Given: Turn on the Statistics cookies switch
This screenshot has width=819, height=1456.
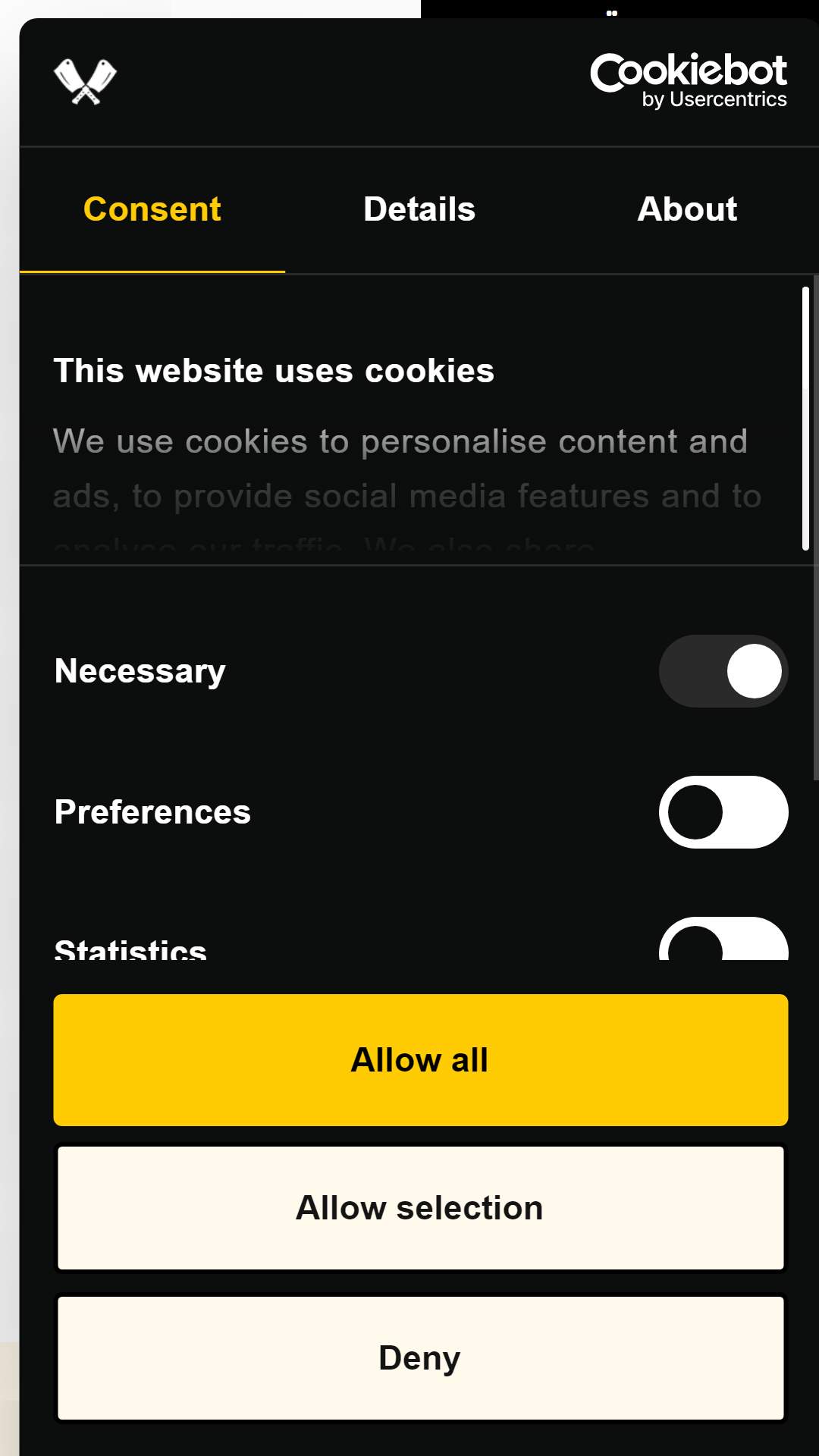Looking at the screenshot, I should (x=723, y=939).
